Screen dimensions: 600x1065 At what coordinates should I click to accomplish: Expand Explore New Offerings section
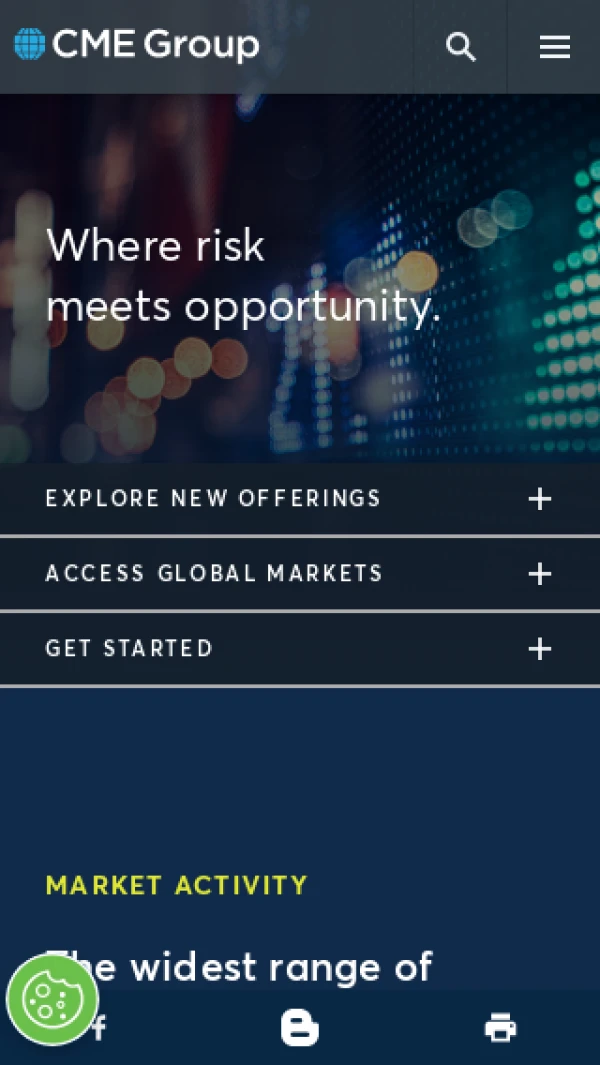539,499
